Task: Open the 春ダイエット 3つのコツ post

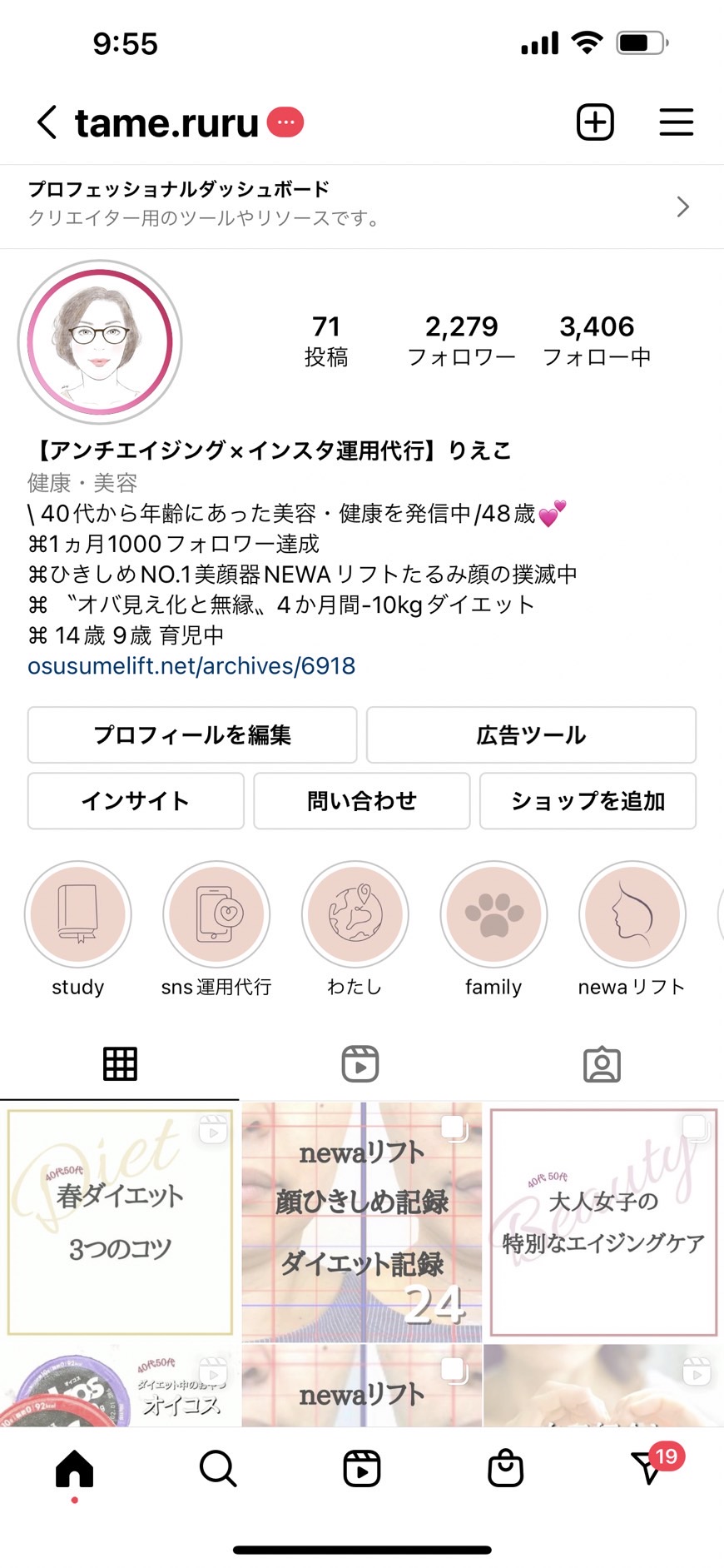Action: tap(120, 1222)
